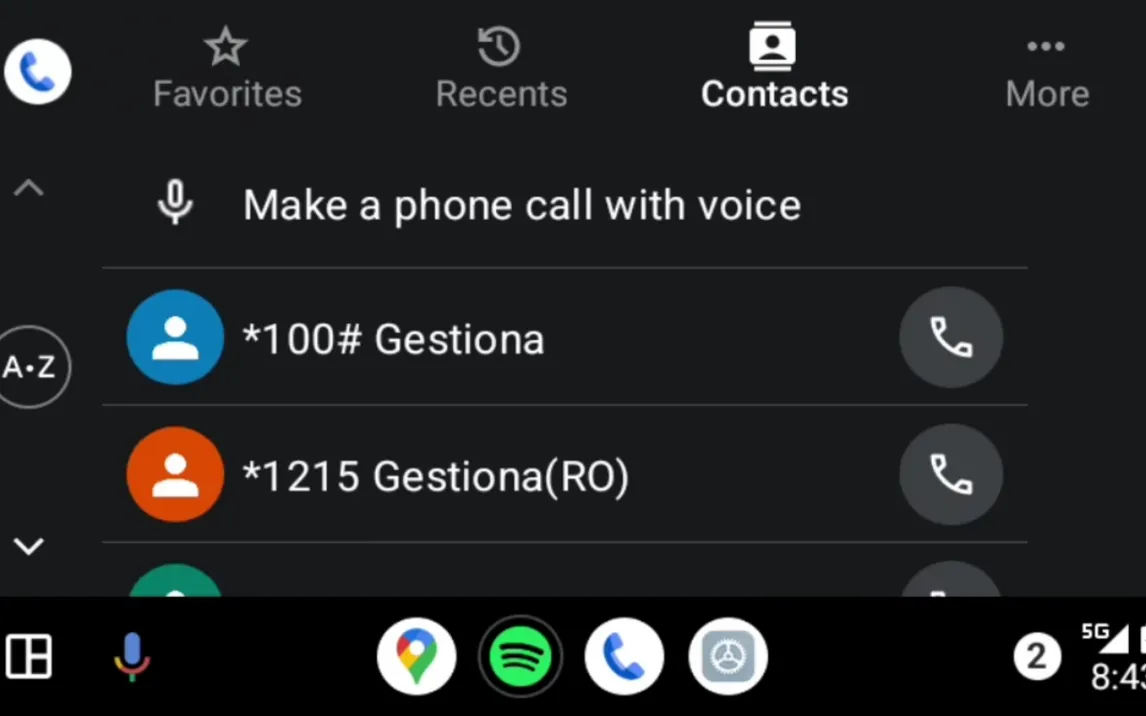Launch Spotify from the dock
Image resolution: width=1146 pixels, height=716 pixels.
pos(520,657)
